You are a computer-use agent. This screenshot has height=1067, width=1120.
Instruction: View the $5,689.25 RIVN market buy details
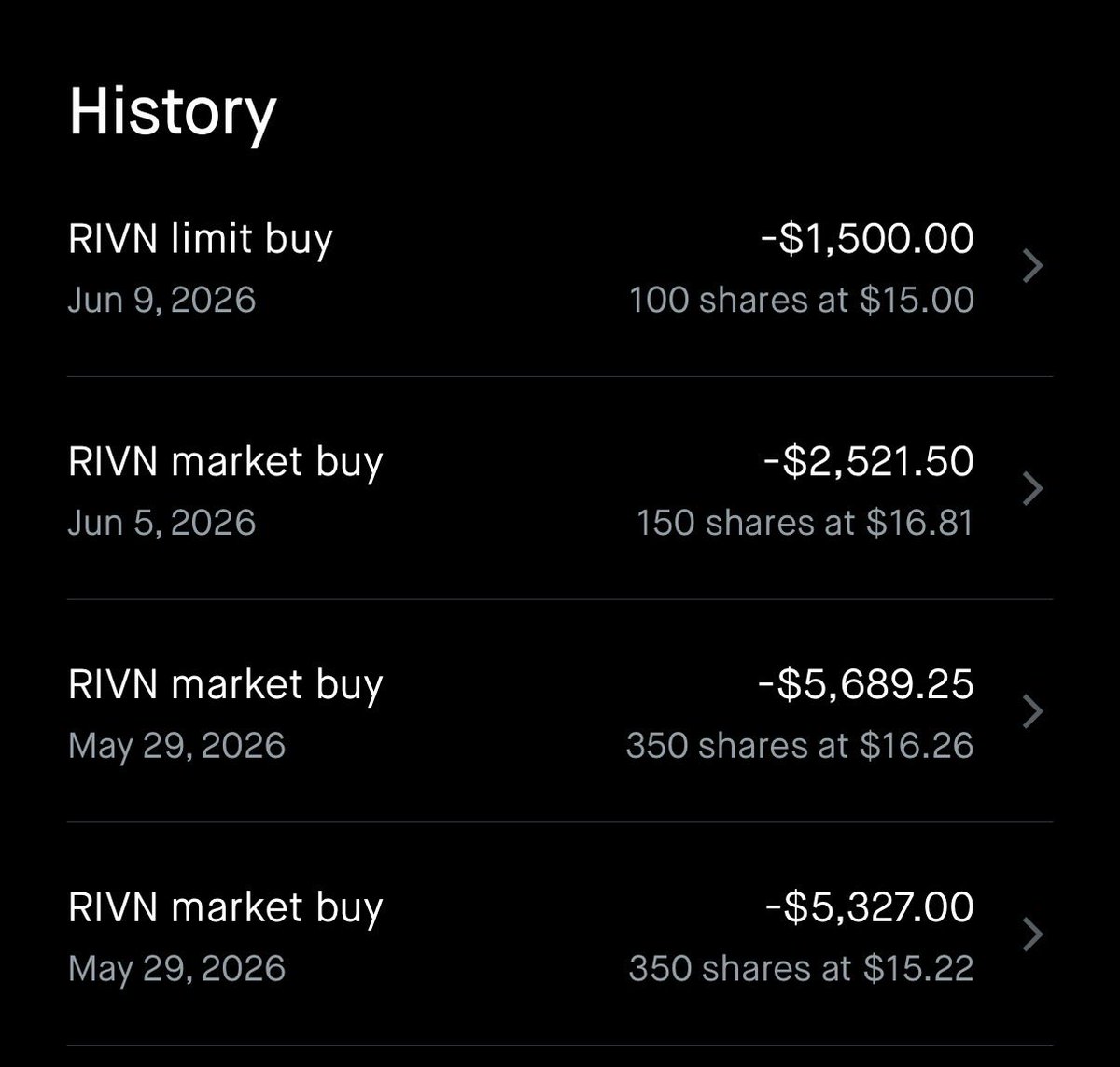click(560, 712)
